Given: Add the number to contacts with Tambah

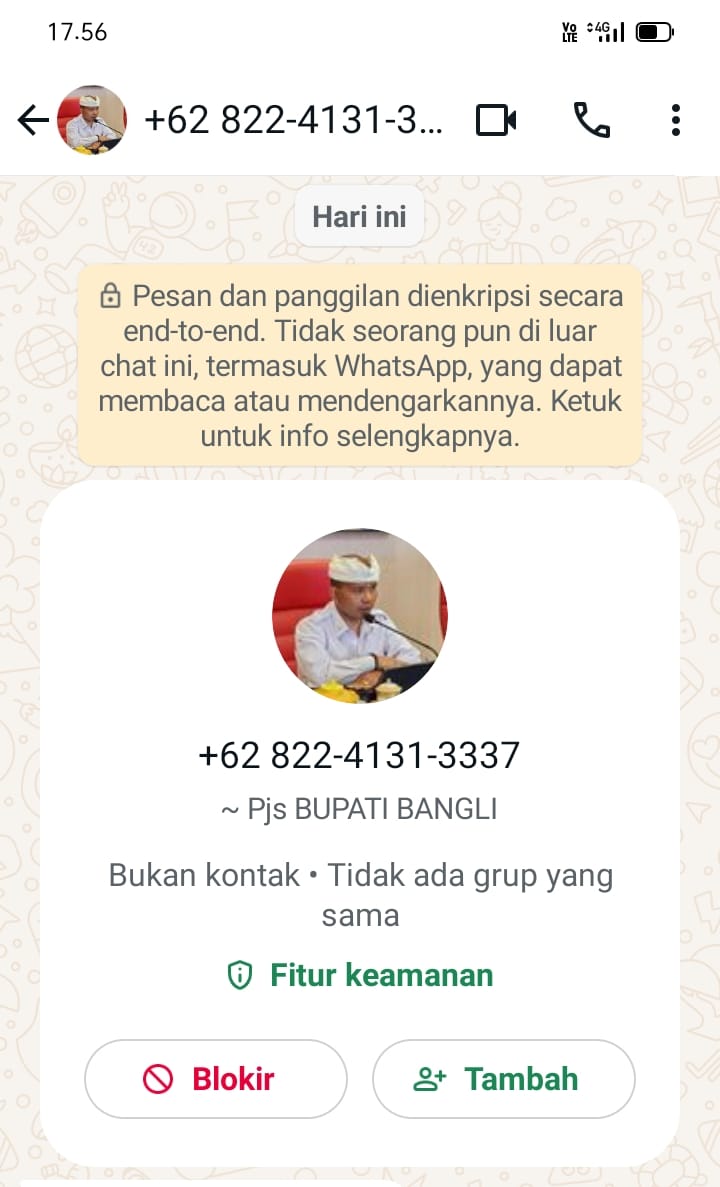Looking at the screenshot, I should point(503,1079).
